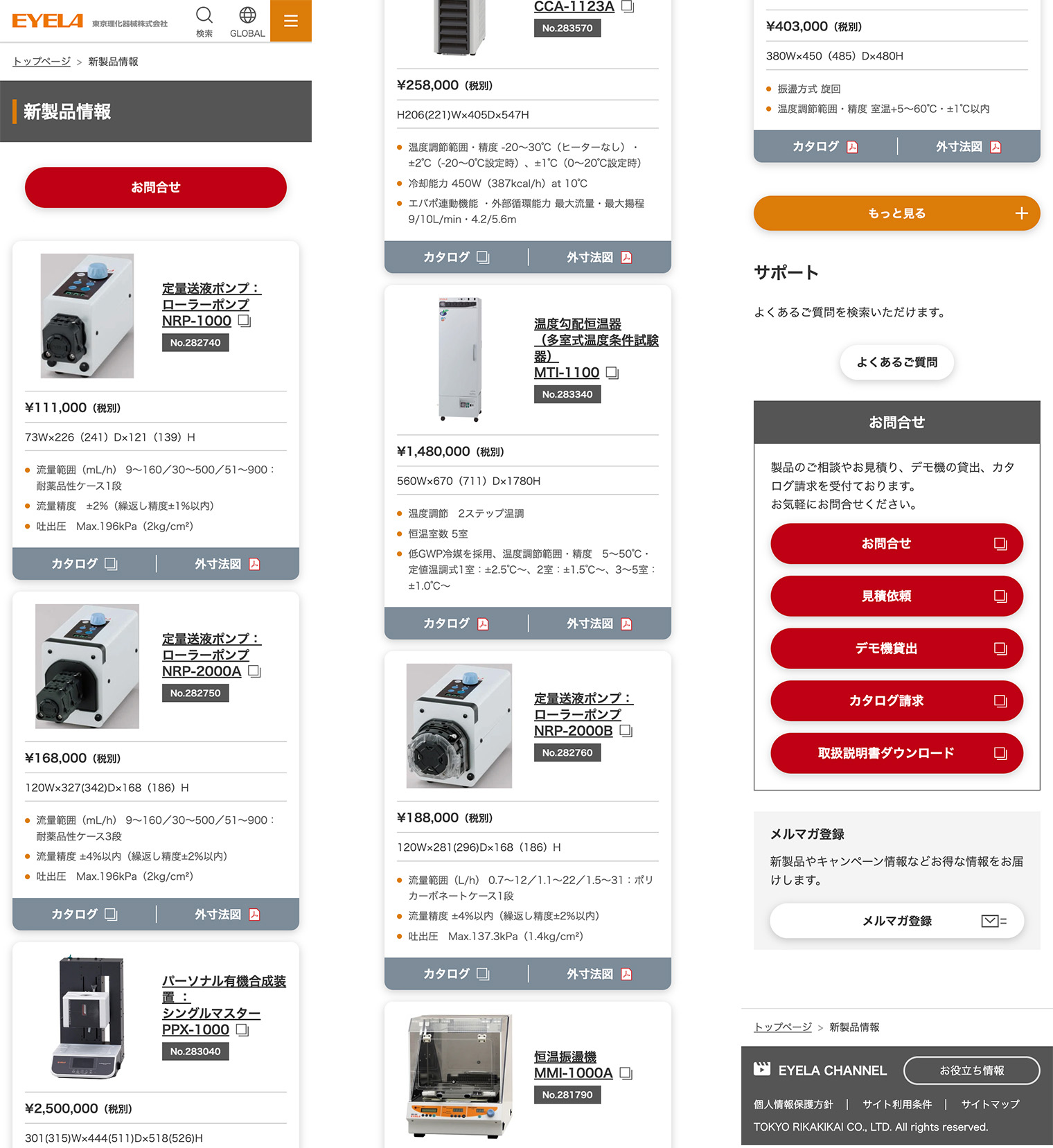
Task: Open 外寸法図 PDF for the NRP-2000A card
Action: (x=227, y=915)
